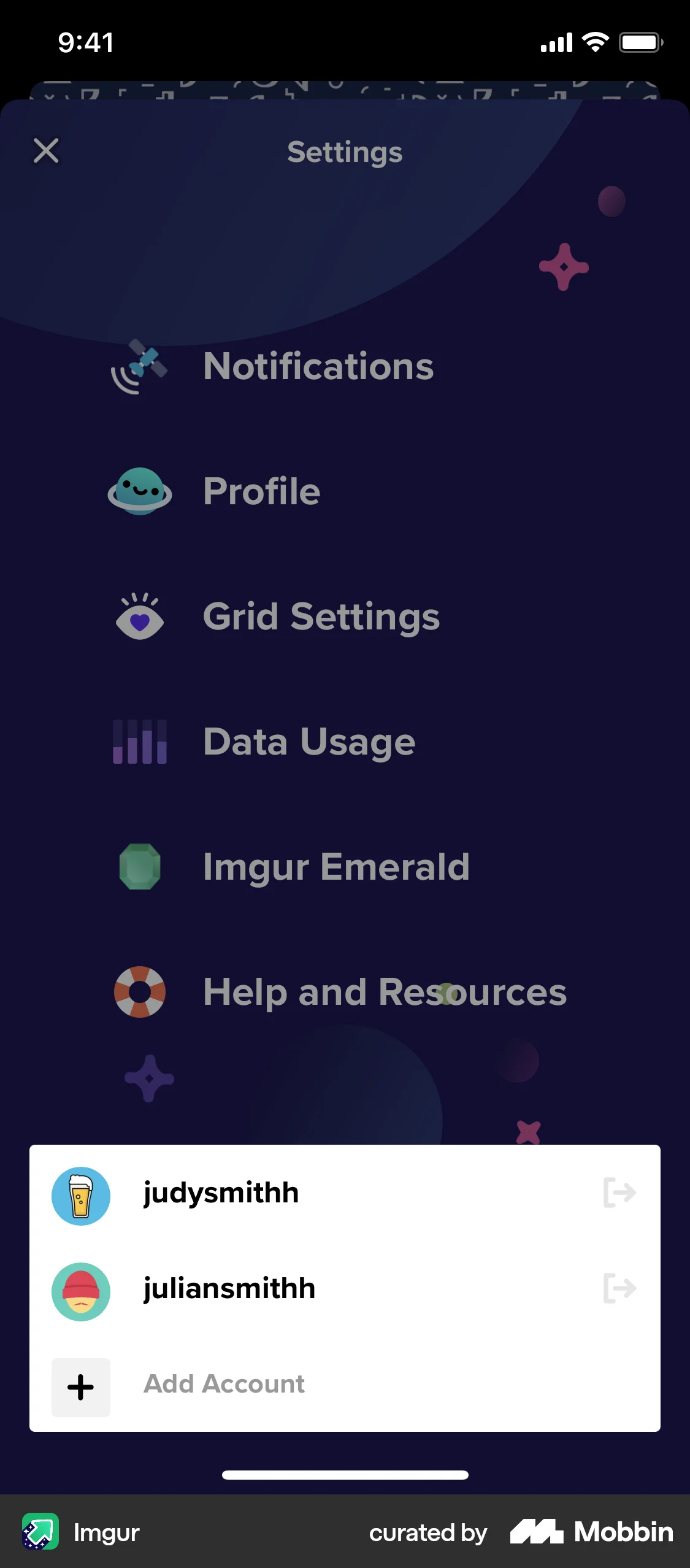Open Data Usage via the bar chart icon
This screenshot has height=1568, width=690.
tap(140, 742)
